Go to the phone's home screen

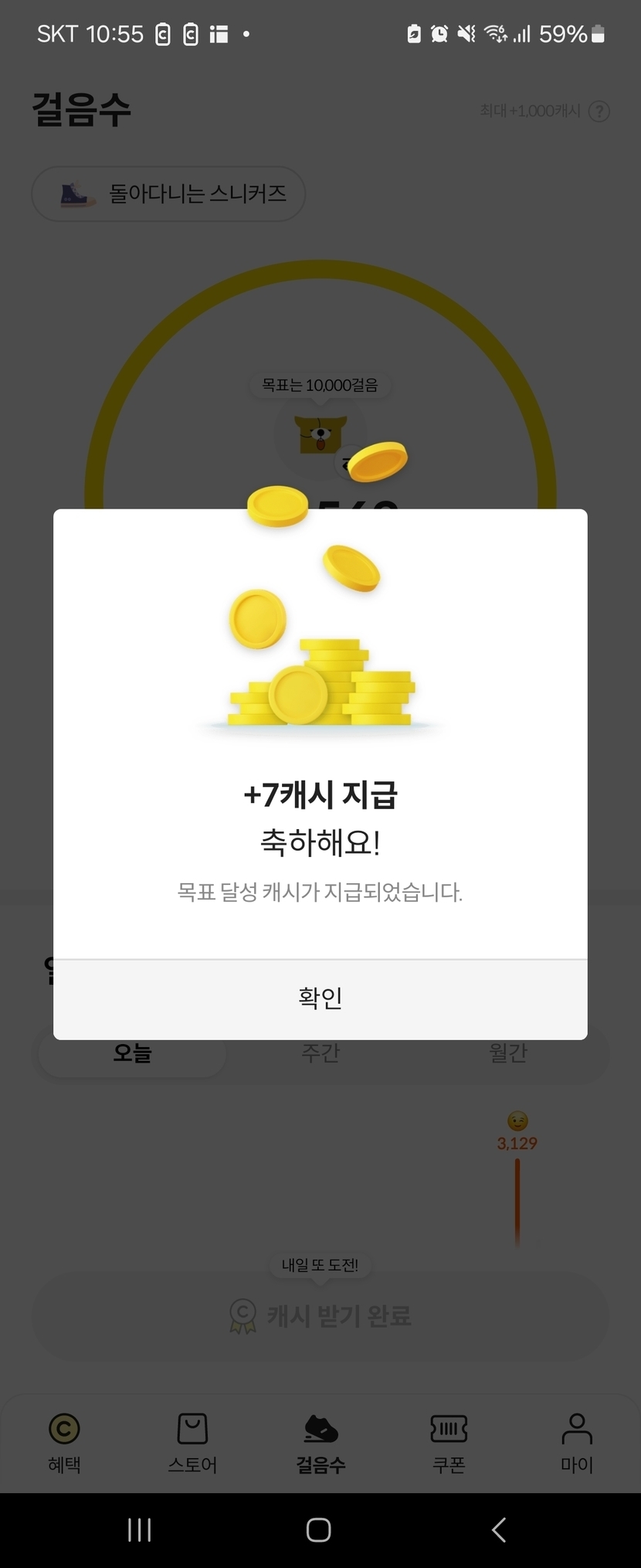click(x=318, y=1529)
